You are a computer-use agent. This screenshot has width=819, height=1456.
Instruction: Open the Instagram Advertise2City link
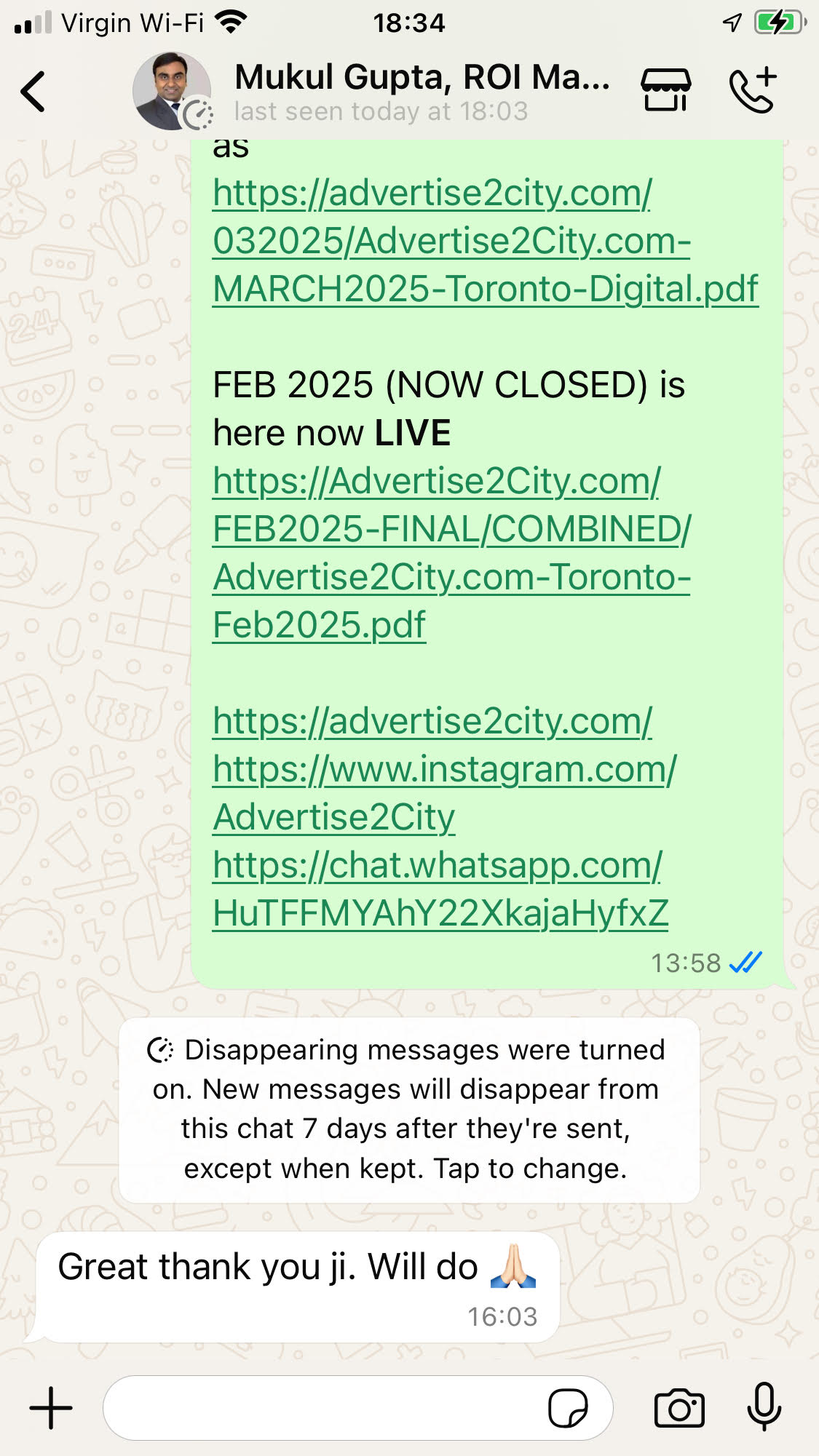pos(444,793)
